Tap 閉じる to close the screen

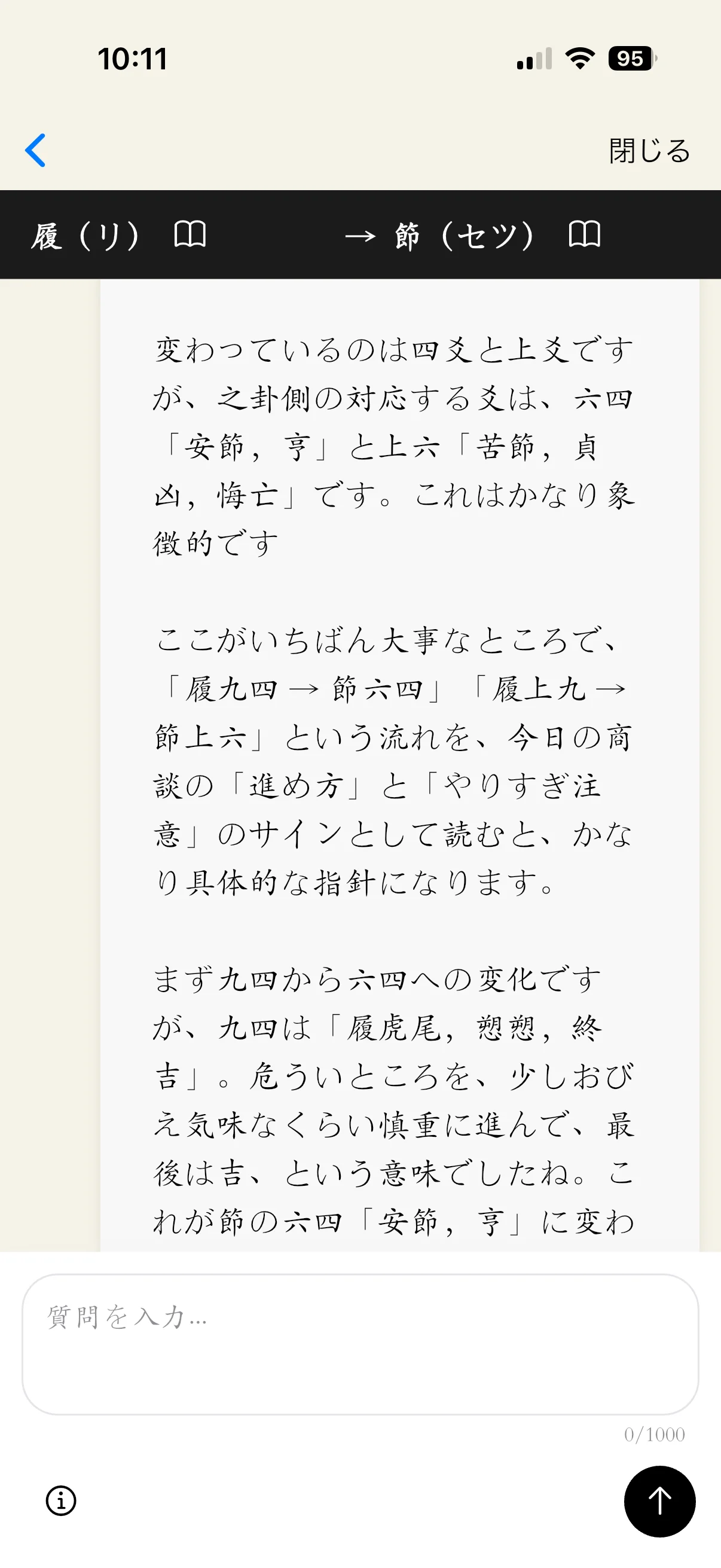click(x=649, y=151)
